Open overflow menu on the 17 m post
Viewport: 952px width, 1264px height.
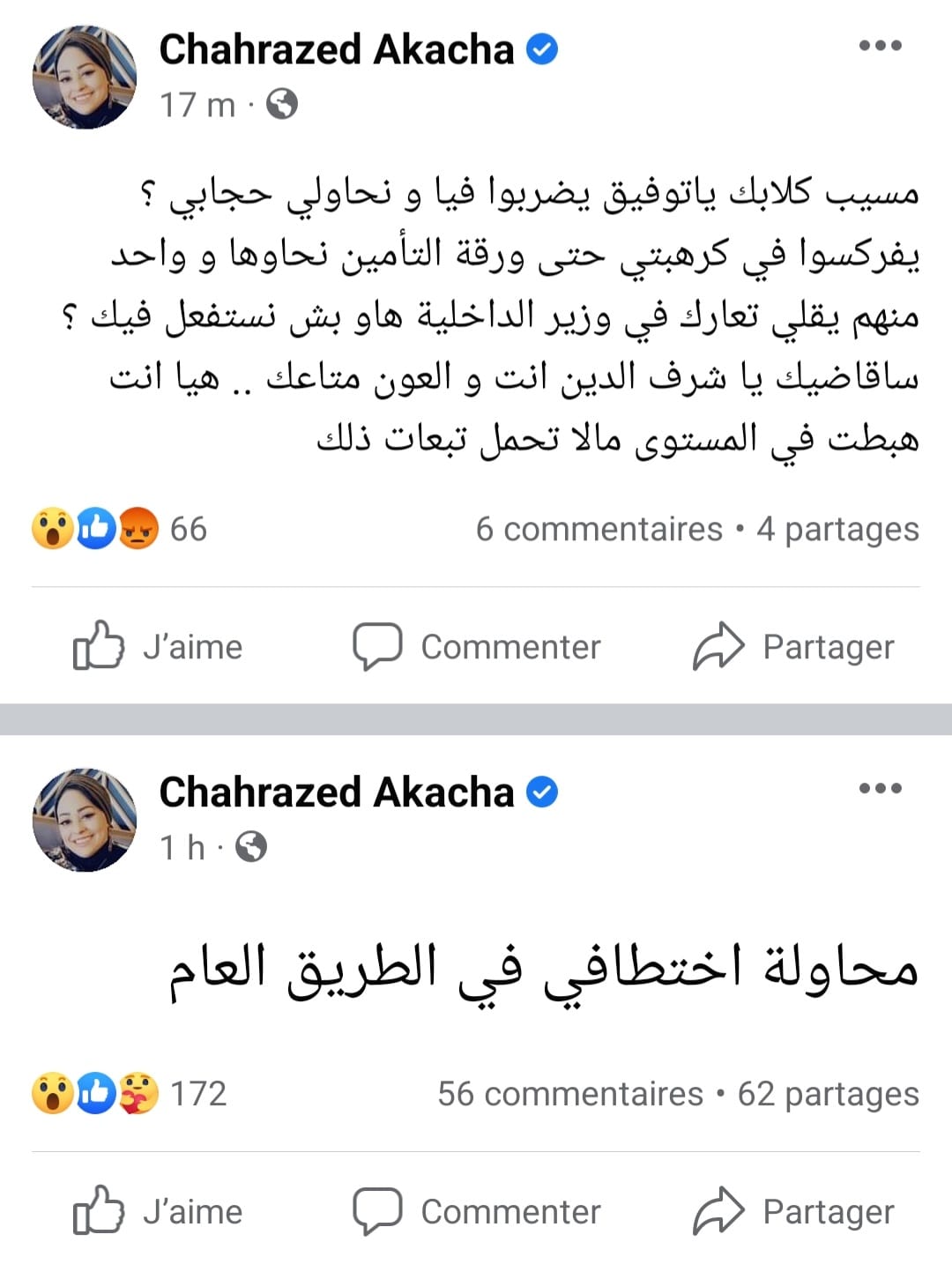[880, 46]
